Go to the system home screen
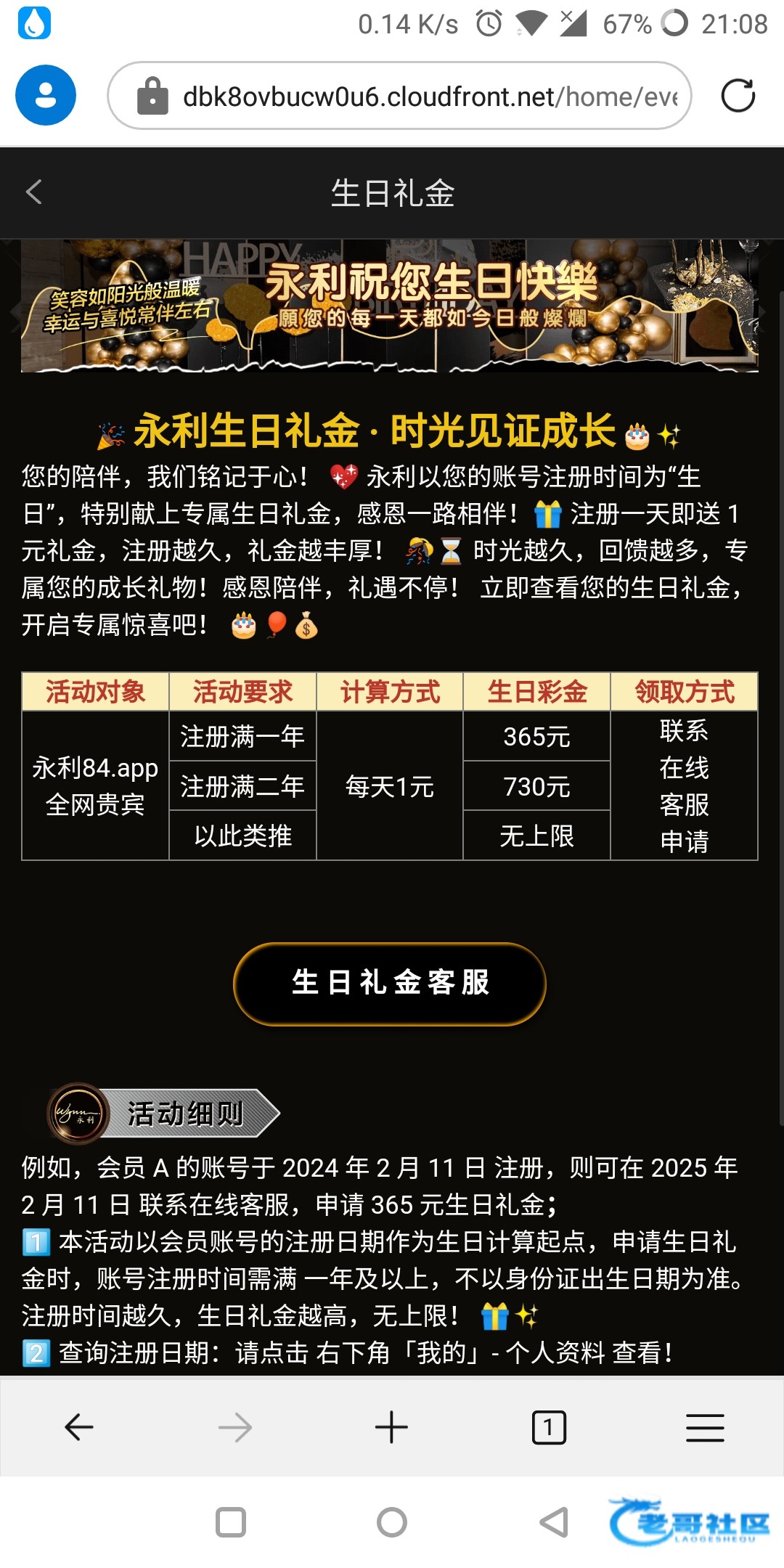Image resolution: width=784 pixels, height=1568 pixels. pos(392,1522)
